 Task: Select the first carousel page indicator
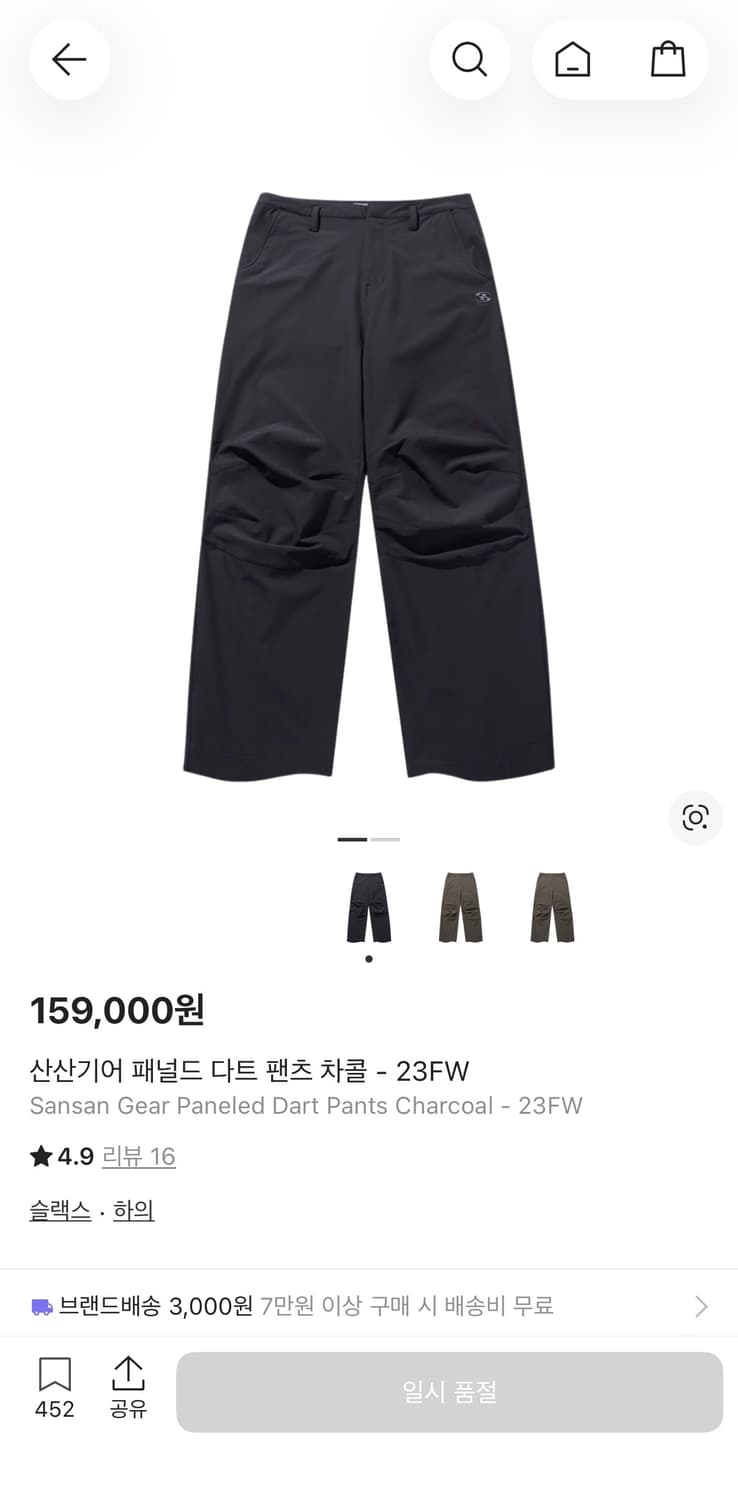(x=352, y=839)
